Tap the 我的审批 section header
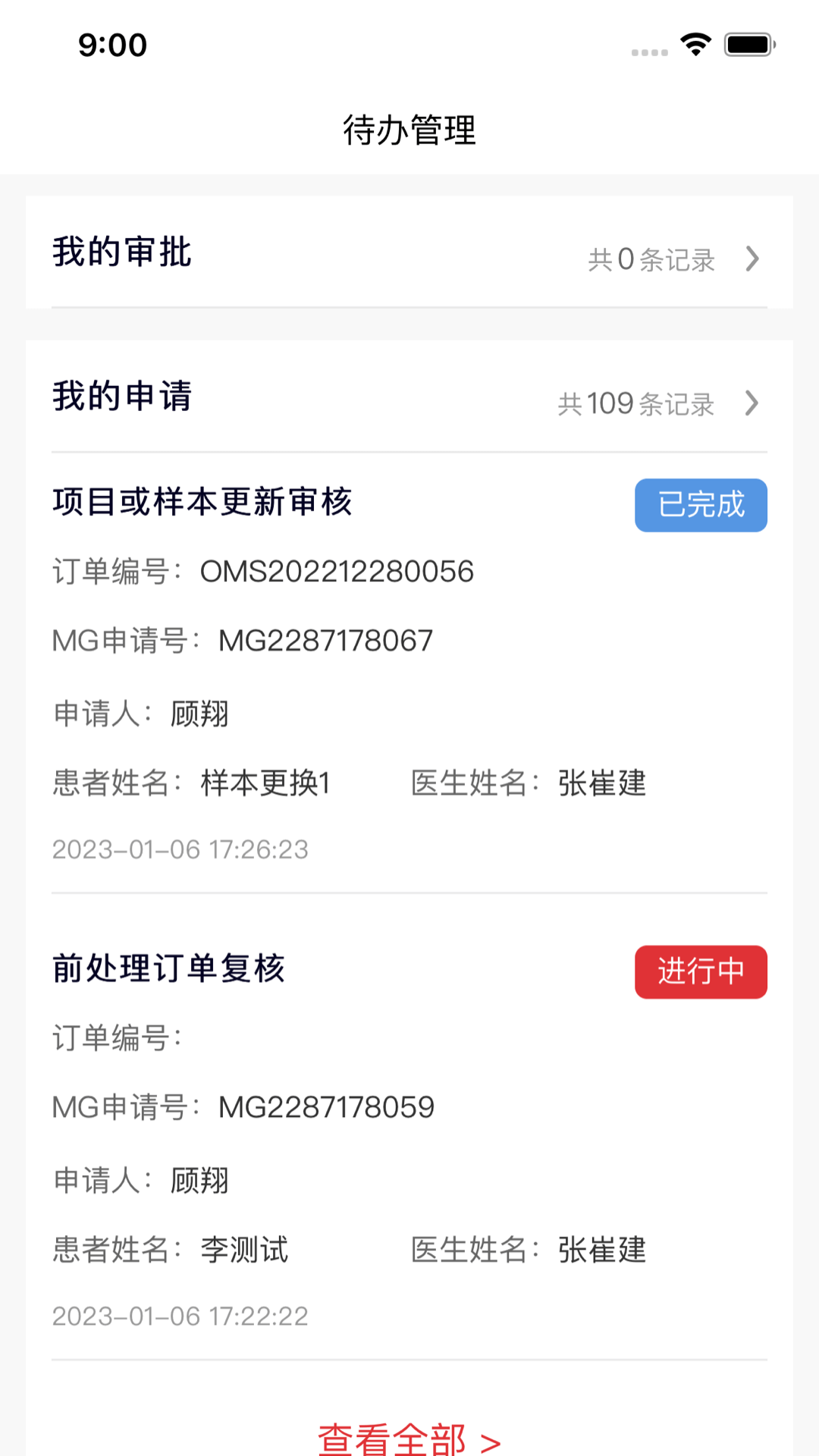 pyautogui.click(x=119, y=252)
